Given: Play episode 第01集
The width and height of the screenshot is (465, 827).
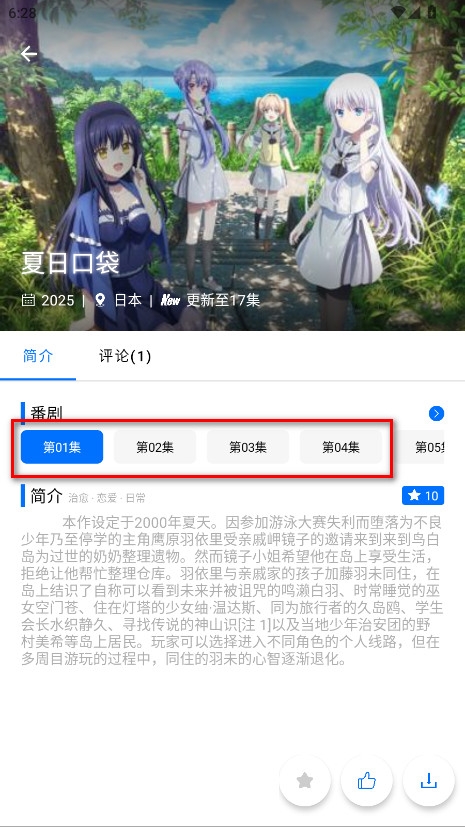Looking at the screenshot, I should pyautogui.click(x=62, y=447).
